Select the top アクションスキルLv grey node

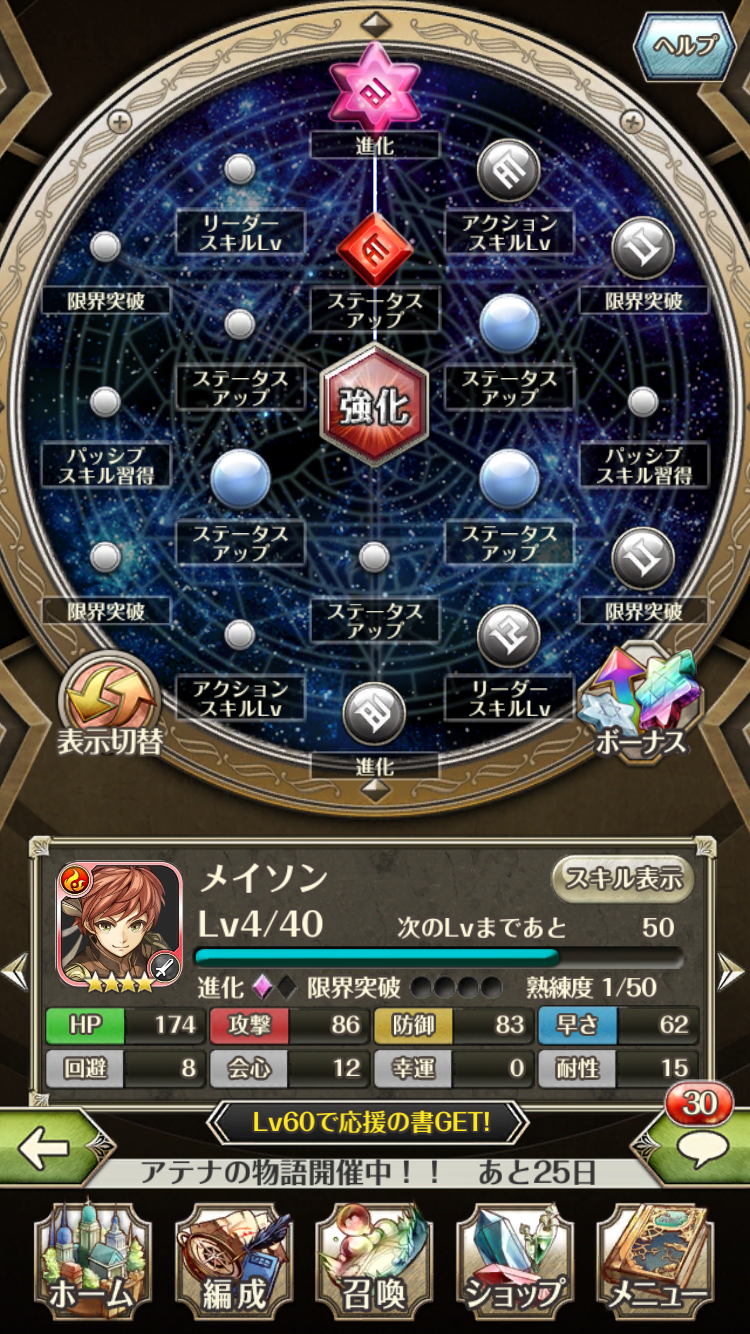coord(509,171)
